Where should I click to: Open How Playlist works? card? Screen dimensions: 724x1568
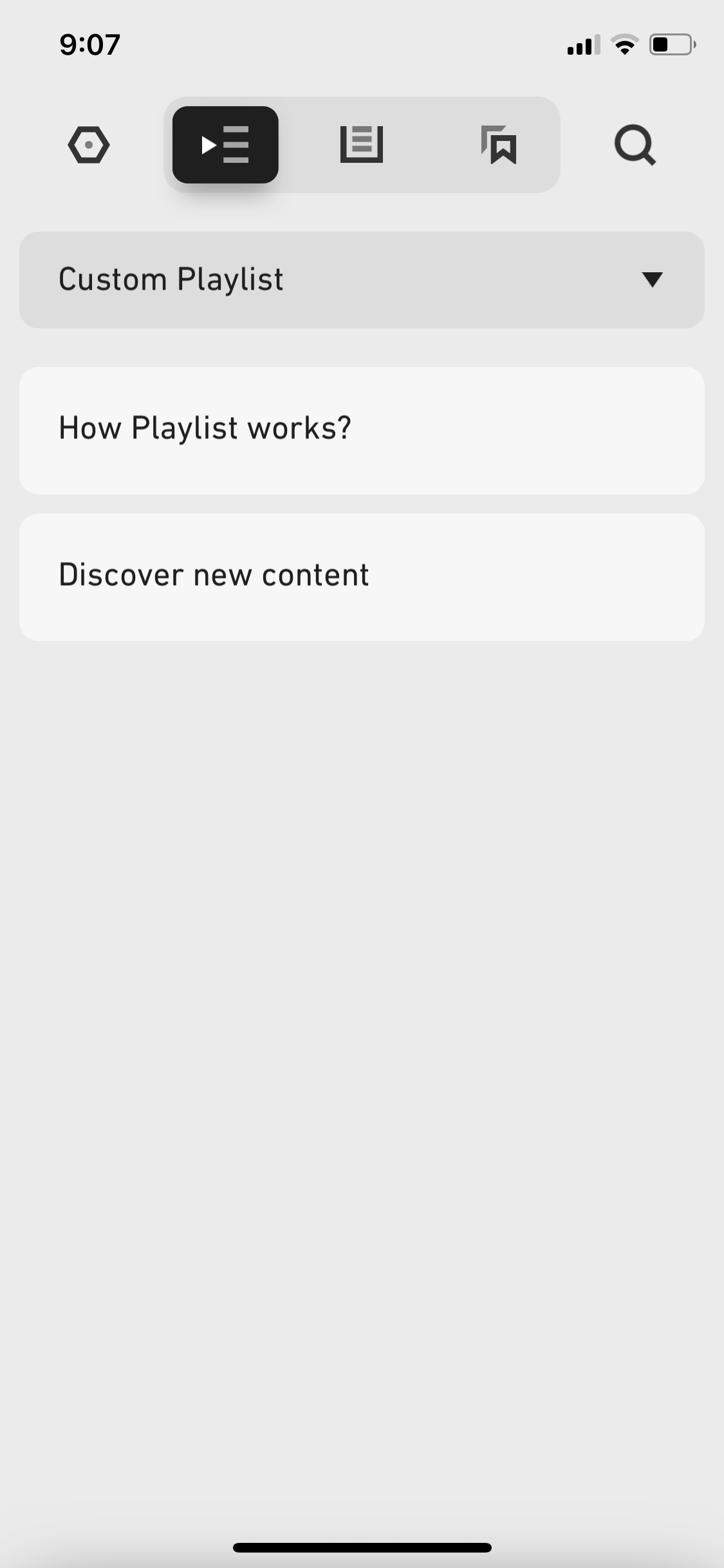pos(362,431)
